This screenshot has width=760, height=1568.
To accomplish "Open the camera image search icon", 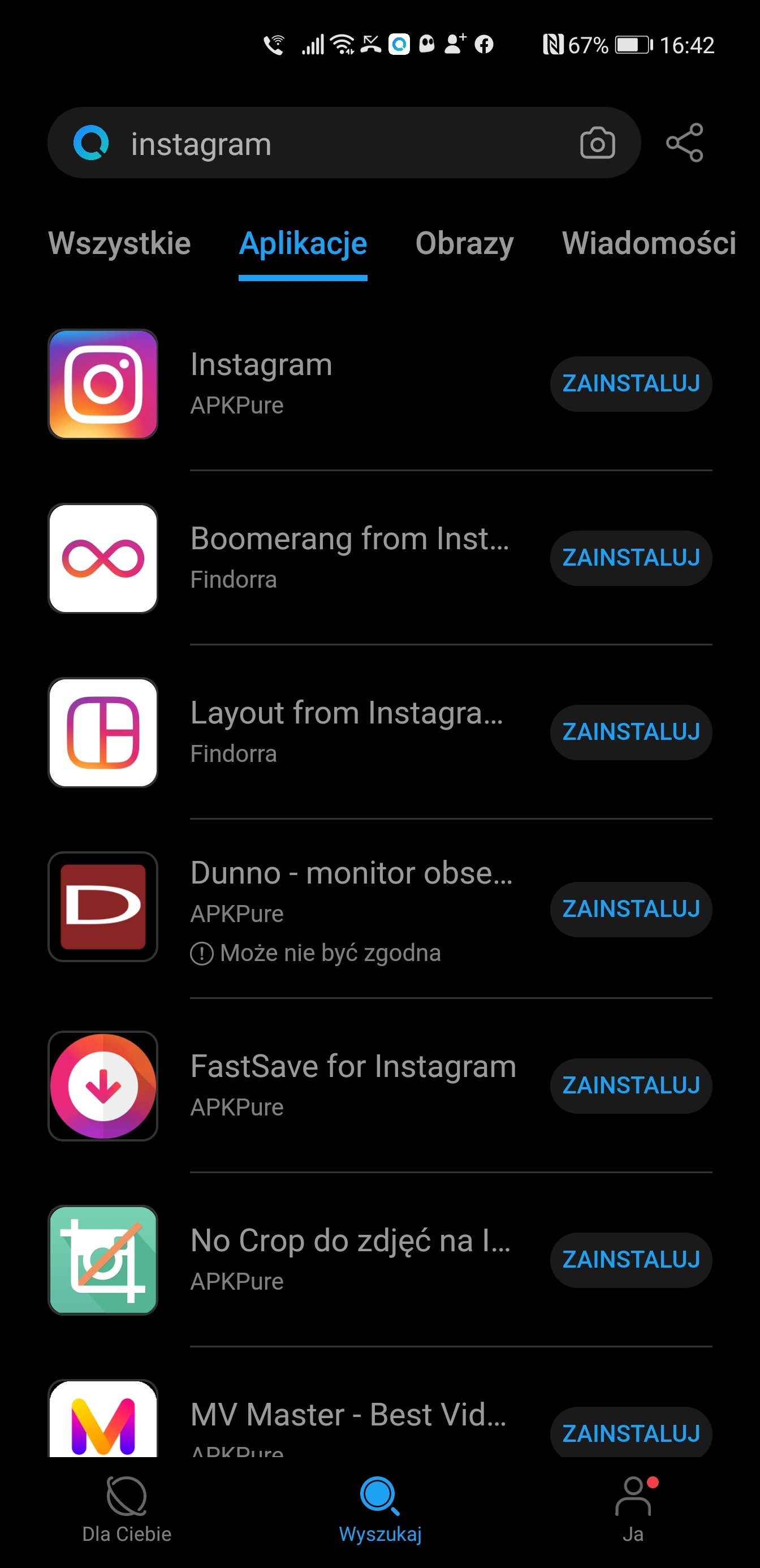I will tap(597, 143).
